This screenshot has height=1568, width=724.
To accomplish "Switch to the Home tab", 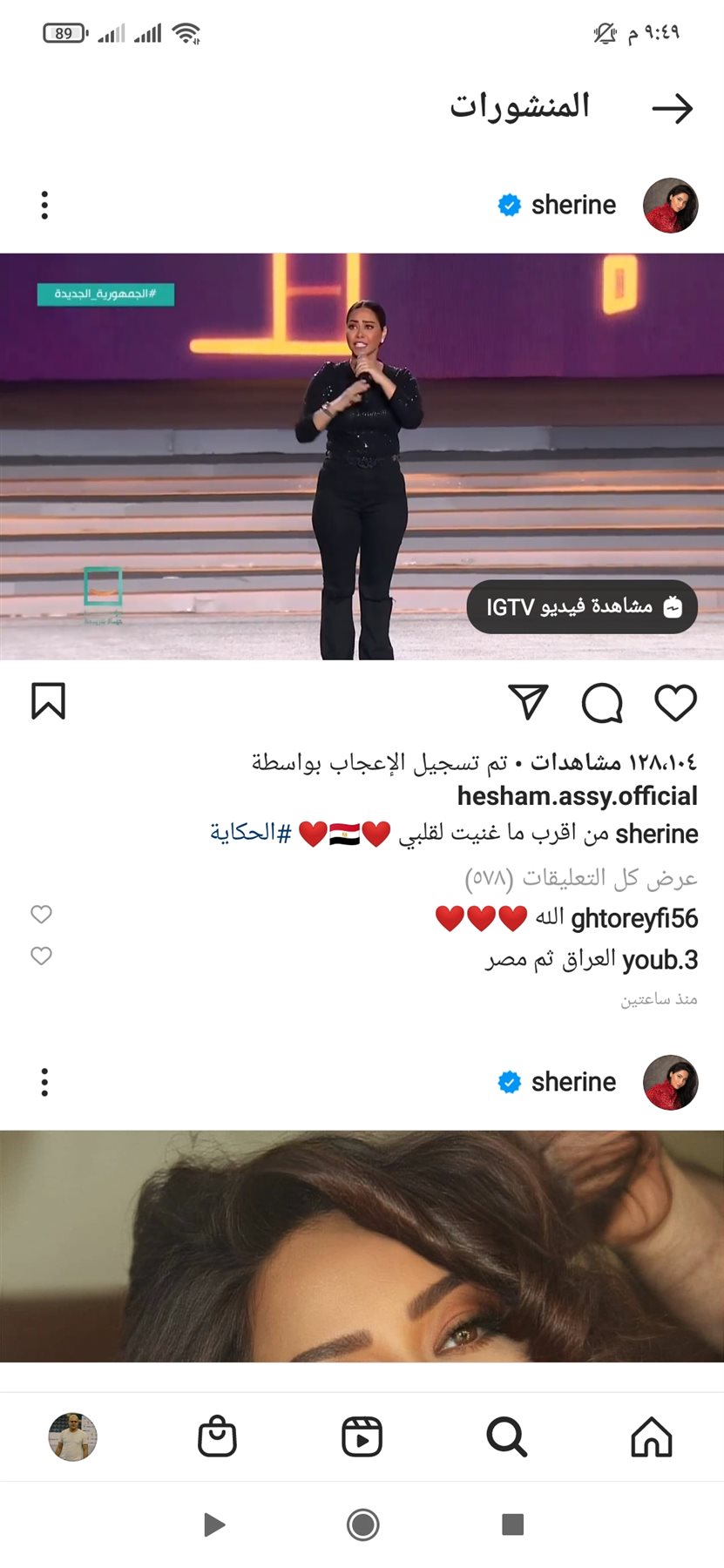I will [651, 1437].
